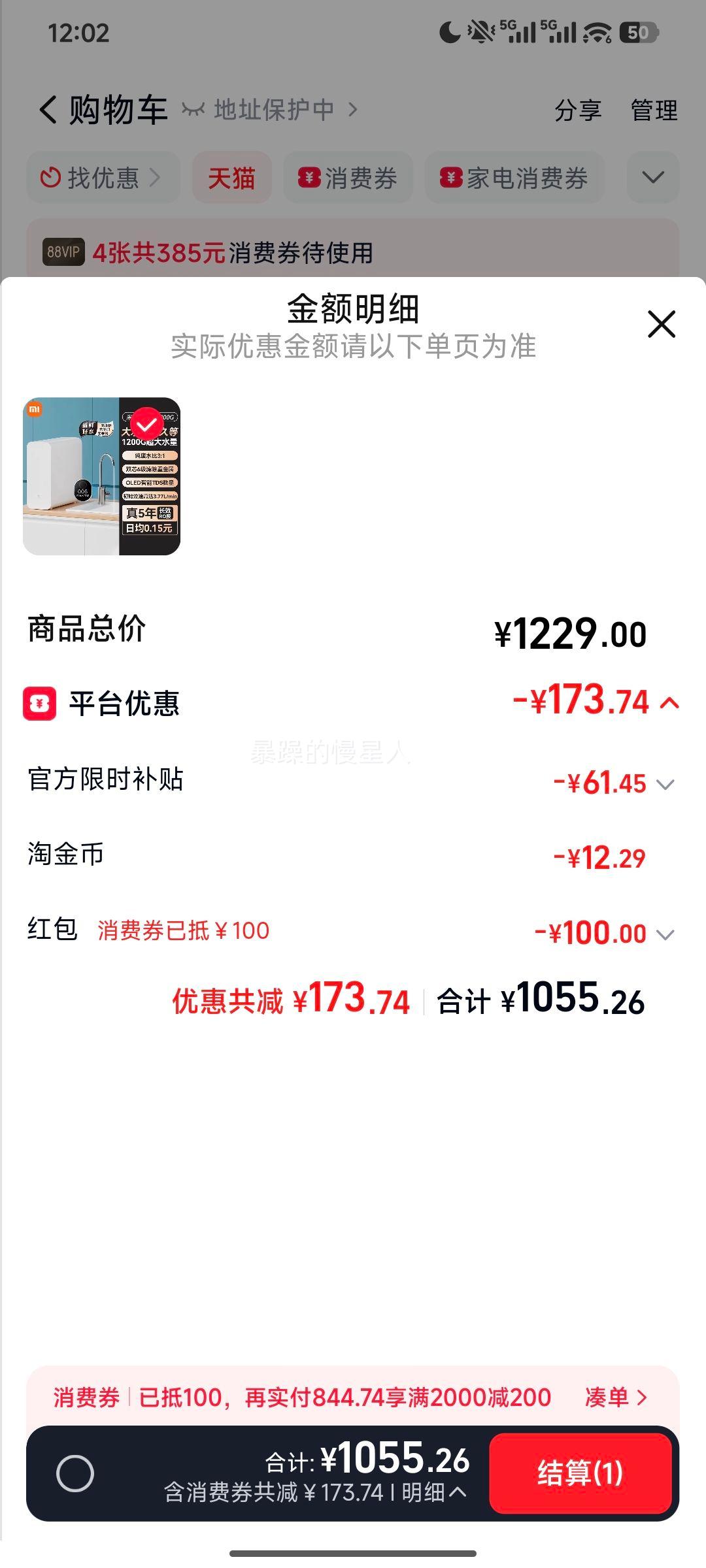The width and height of the screenshot is (706, 1568).
Task: Open the 管理 menu
Action: (x=653, y=110)
